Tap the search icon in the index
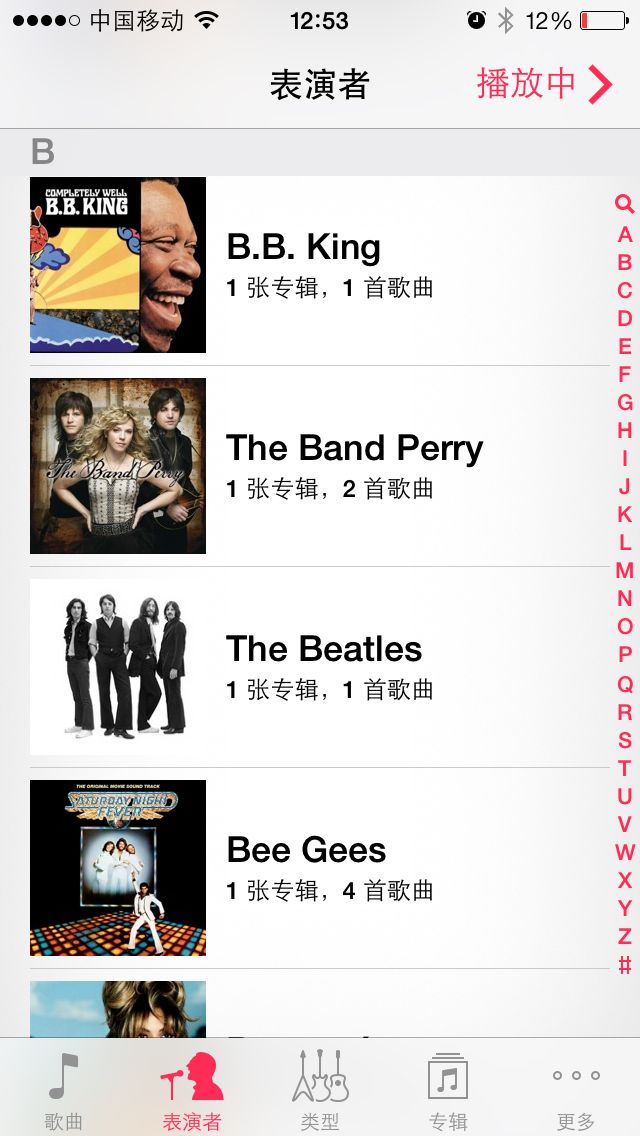This screenshot has height=1136, width=640. click(x=625, y=205)
